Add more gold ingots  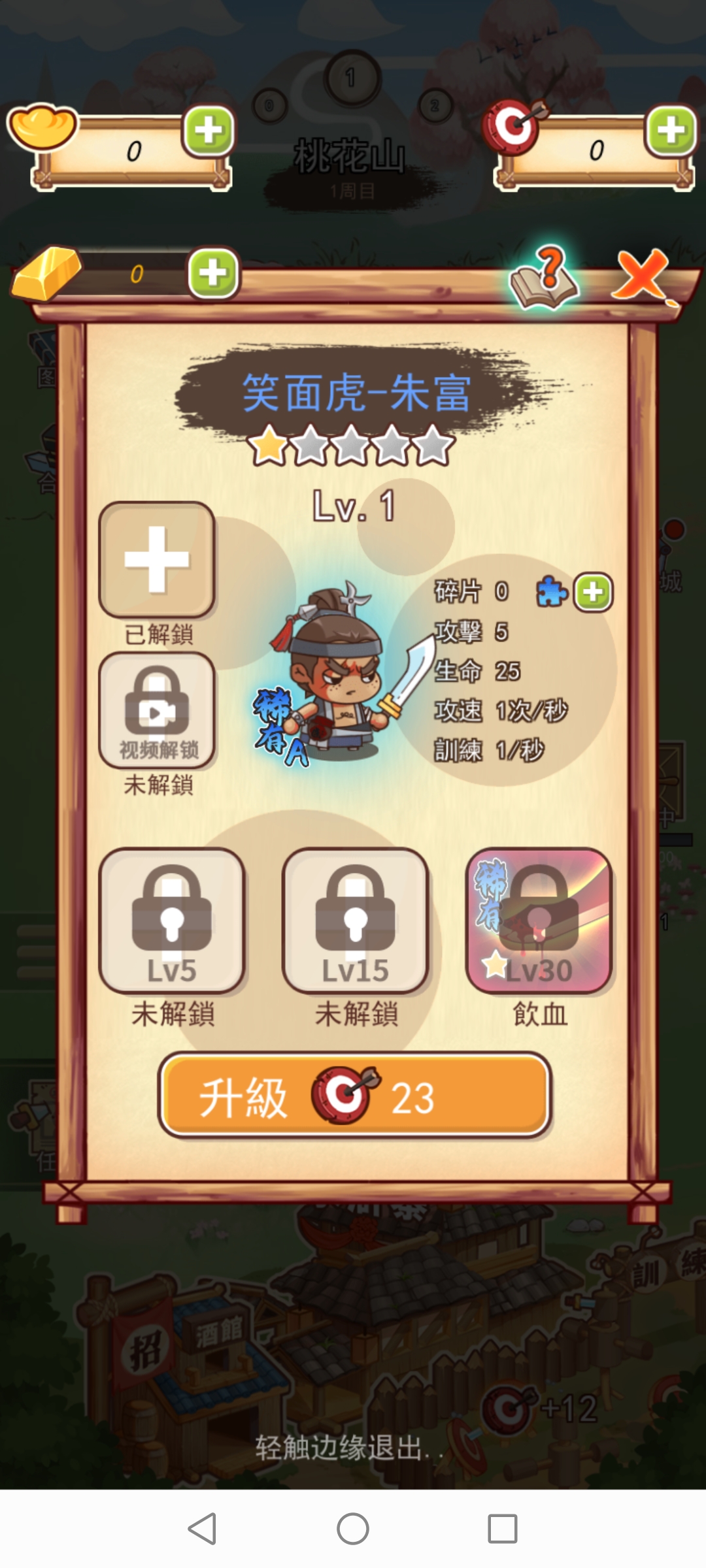209,131
